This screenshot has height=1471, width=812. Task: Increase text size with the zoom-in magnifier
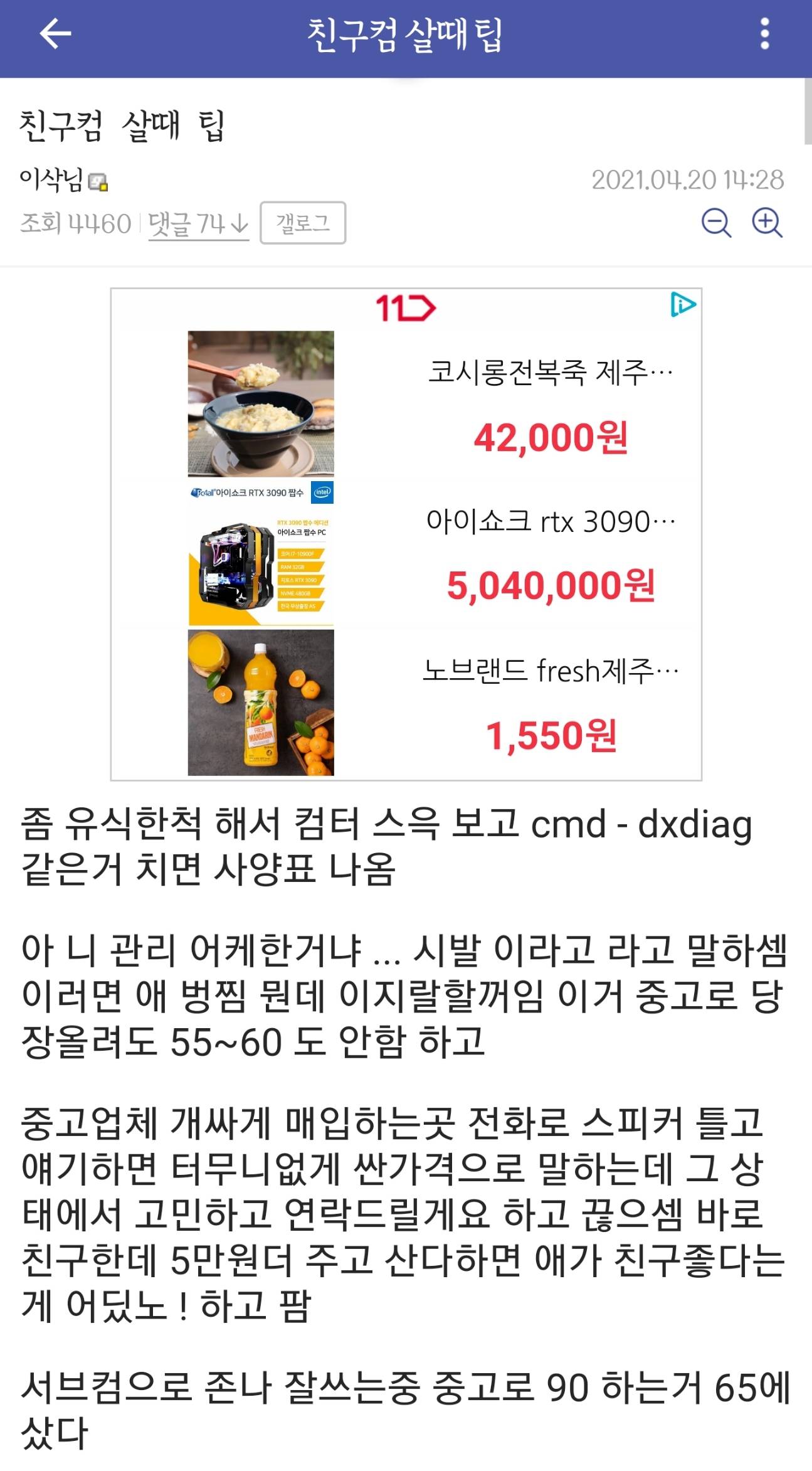coord(767,223)
